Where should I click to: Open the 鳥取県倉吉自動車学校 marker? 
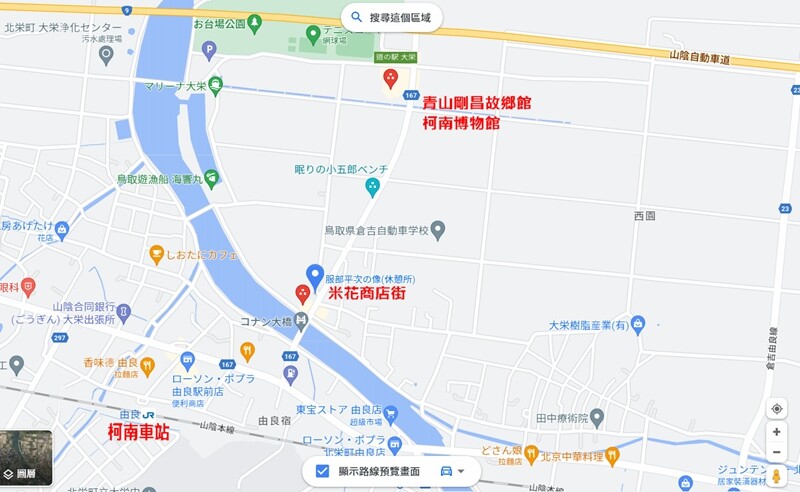pyautogui.click(x=438, y=231)
